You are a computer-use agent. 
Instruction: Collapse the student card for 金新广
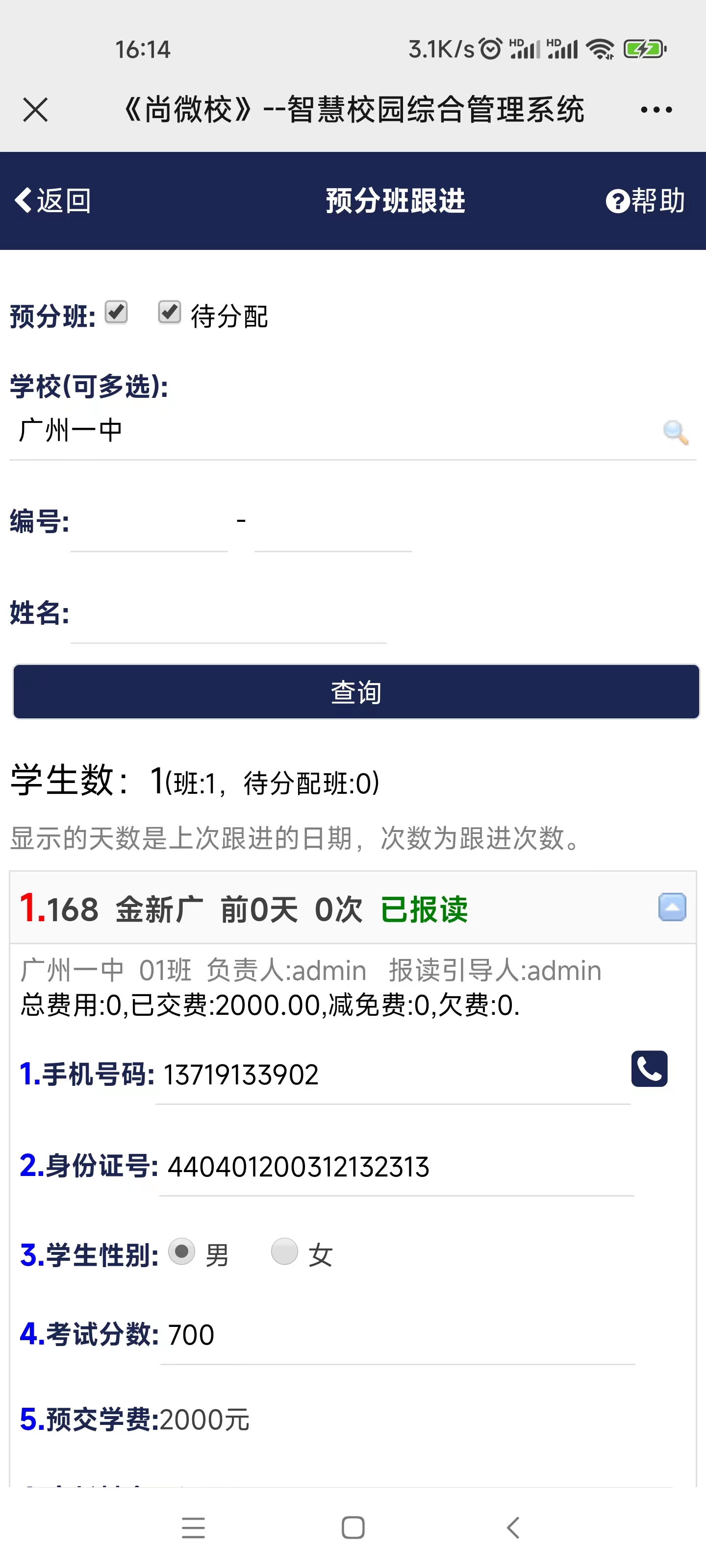(x=672, y=907)
